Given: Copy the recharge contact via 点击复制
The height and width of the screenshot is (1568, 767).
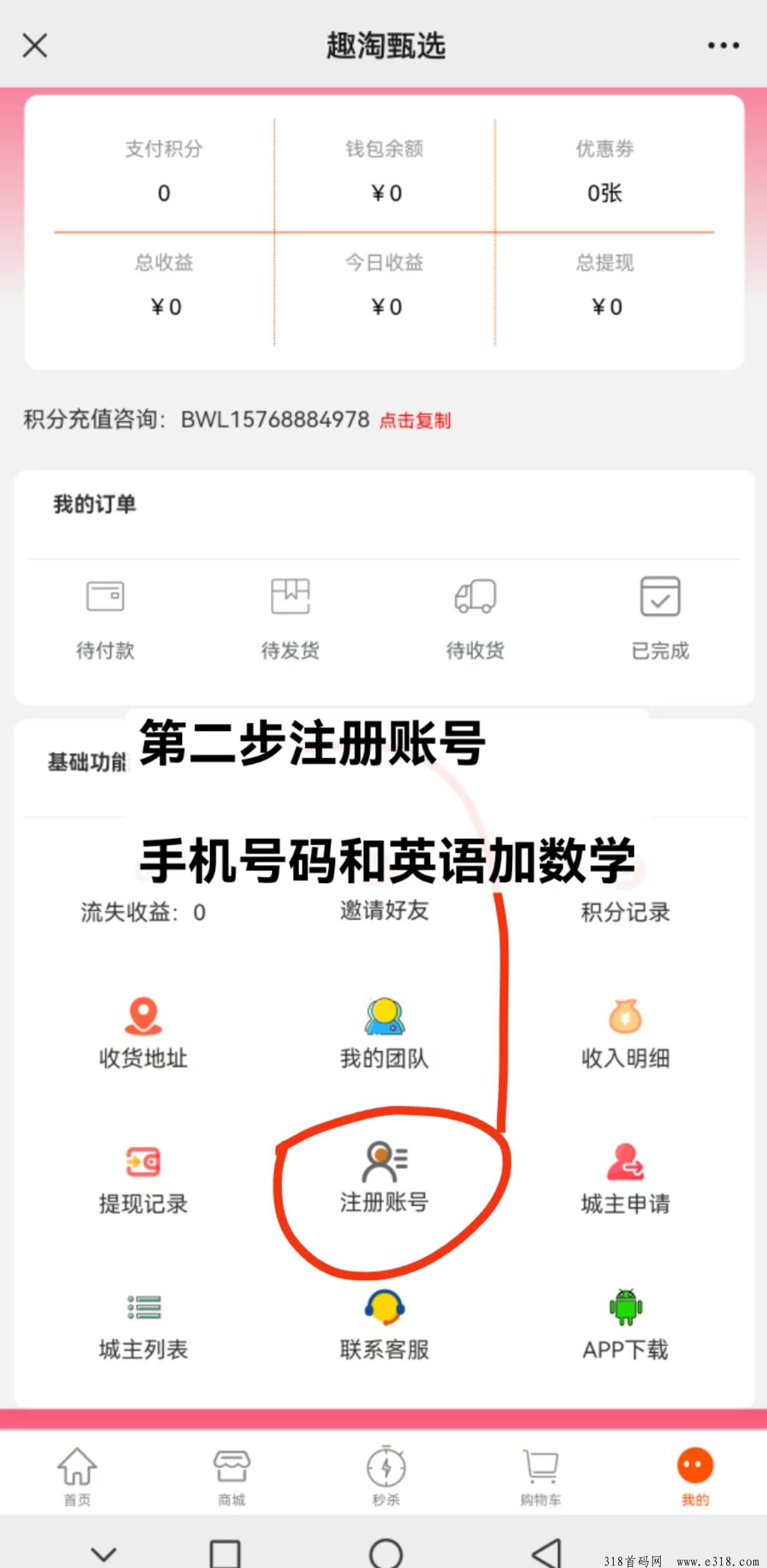Looking at the screenshot, I should (x=415, y=420).
